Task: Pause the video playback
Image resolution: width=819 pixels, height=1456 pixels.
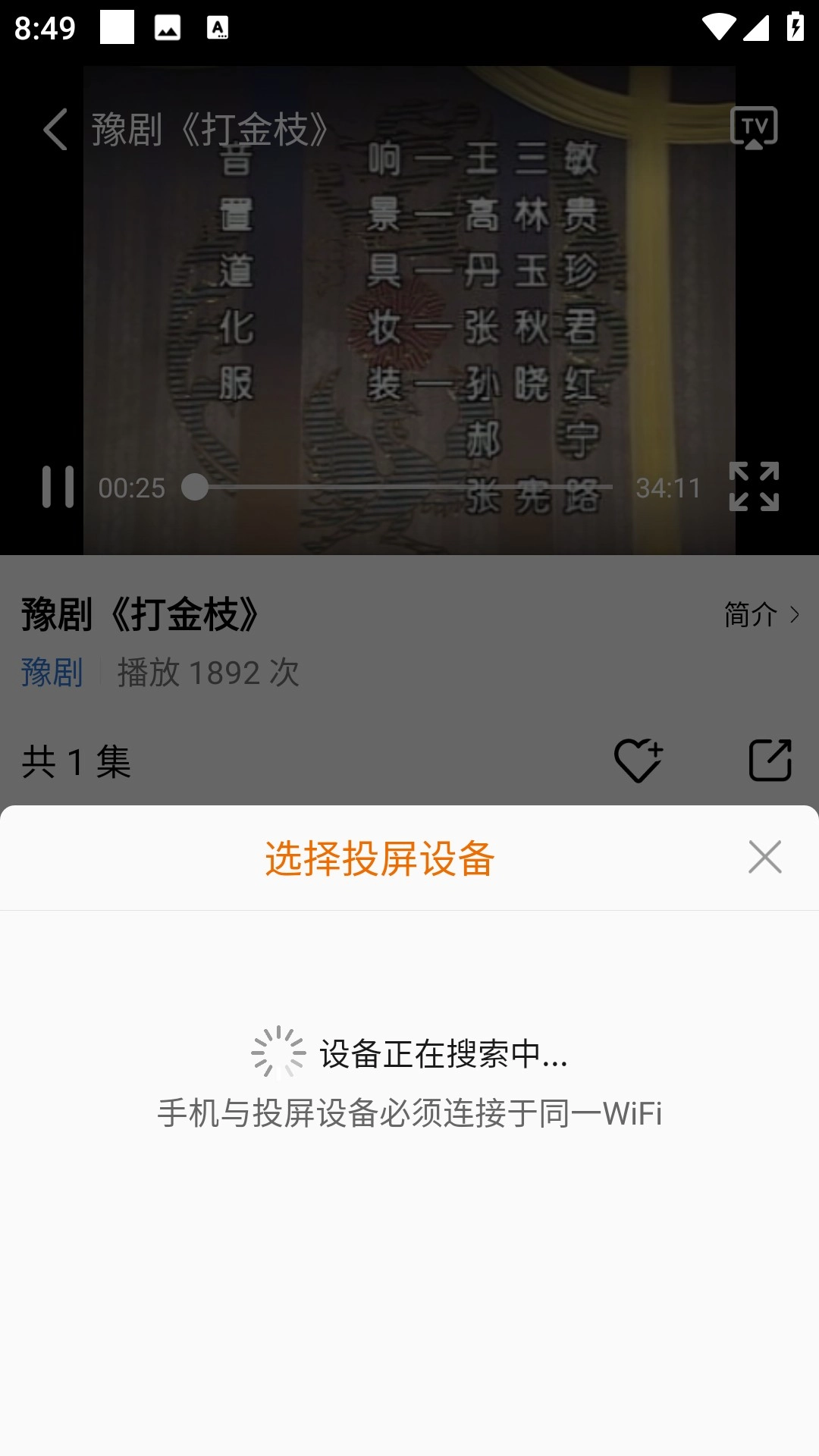Action: 58,487
